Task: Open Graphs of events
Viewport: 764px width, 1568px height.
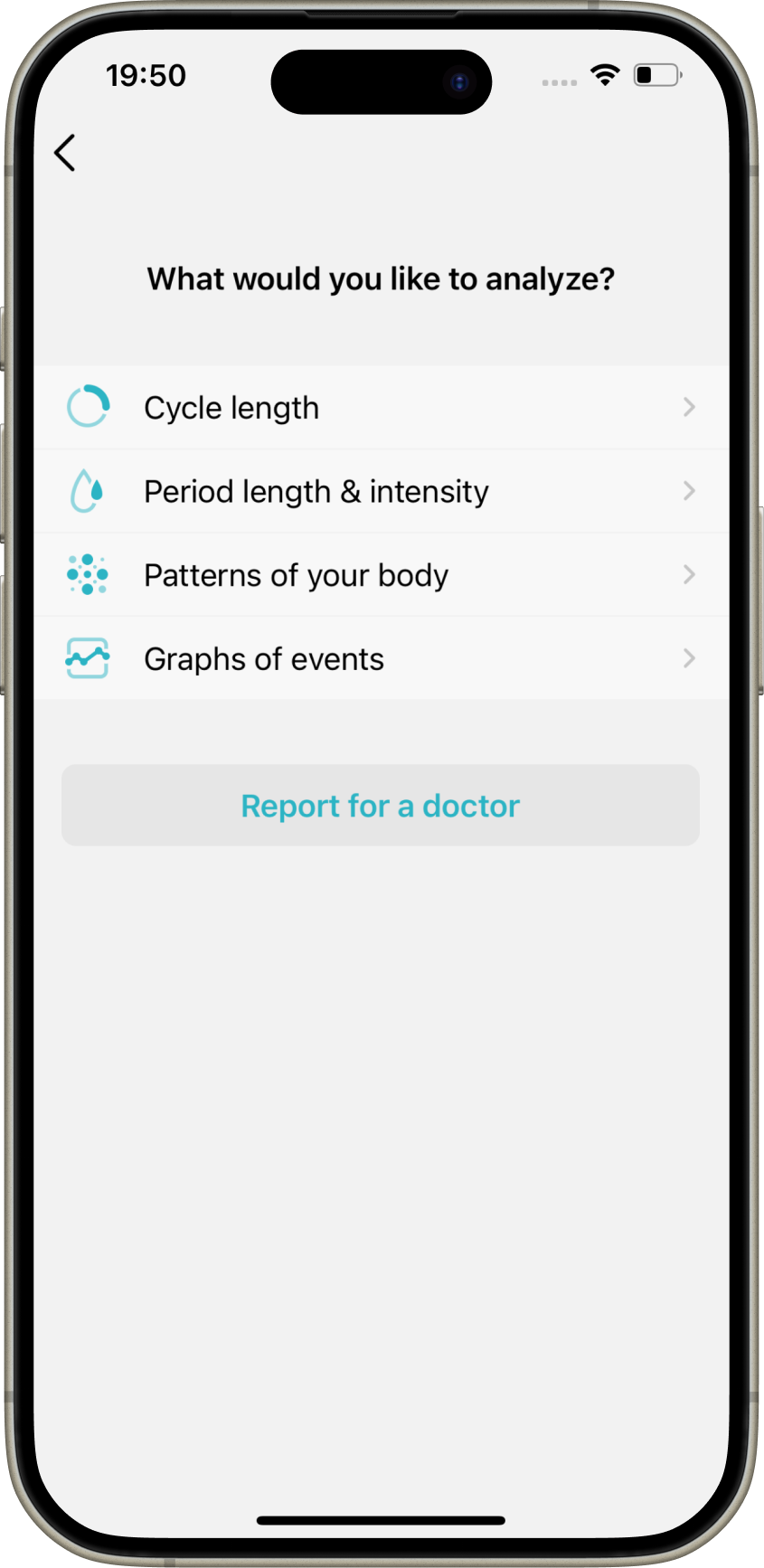Action: pos(381,659)
